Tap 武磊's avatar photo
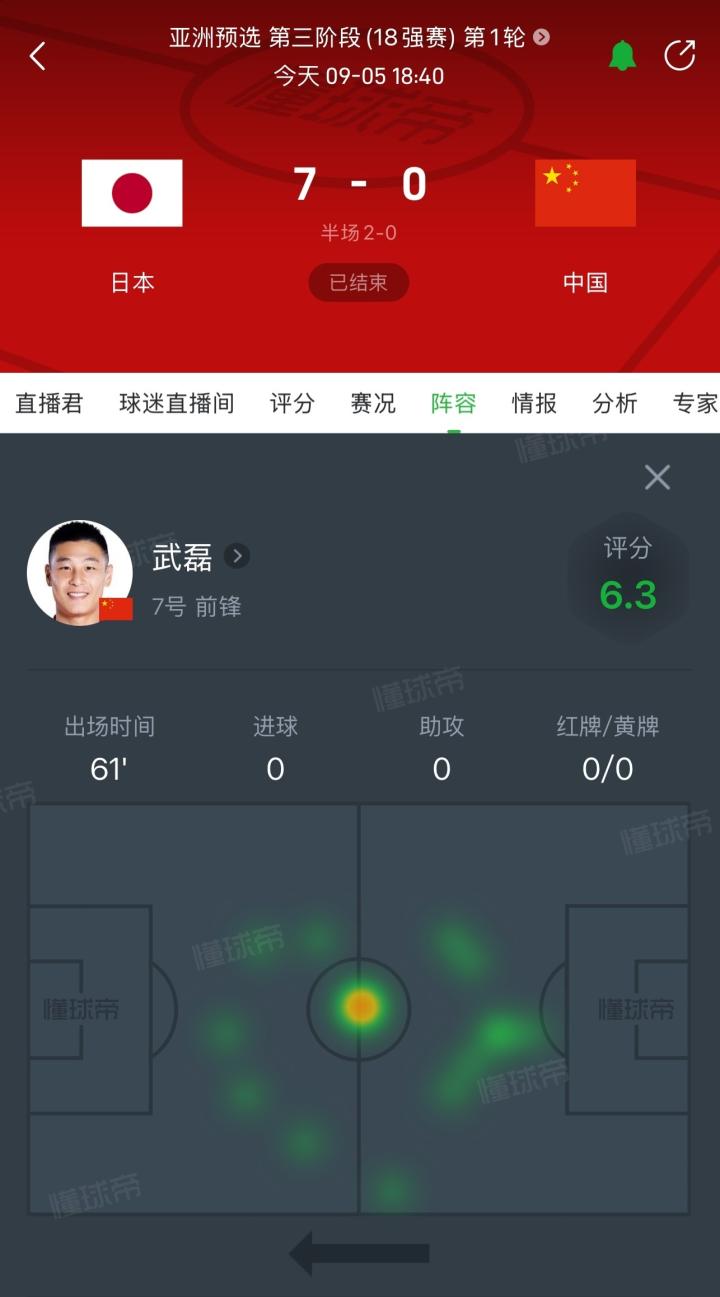Viewport: 720px width, 1297px height. (79, 572)
